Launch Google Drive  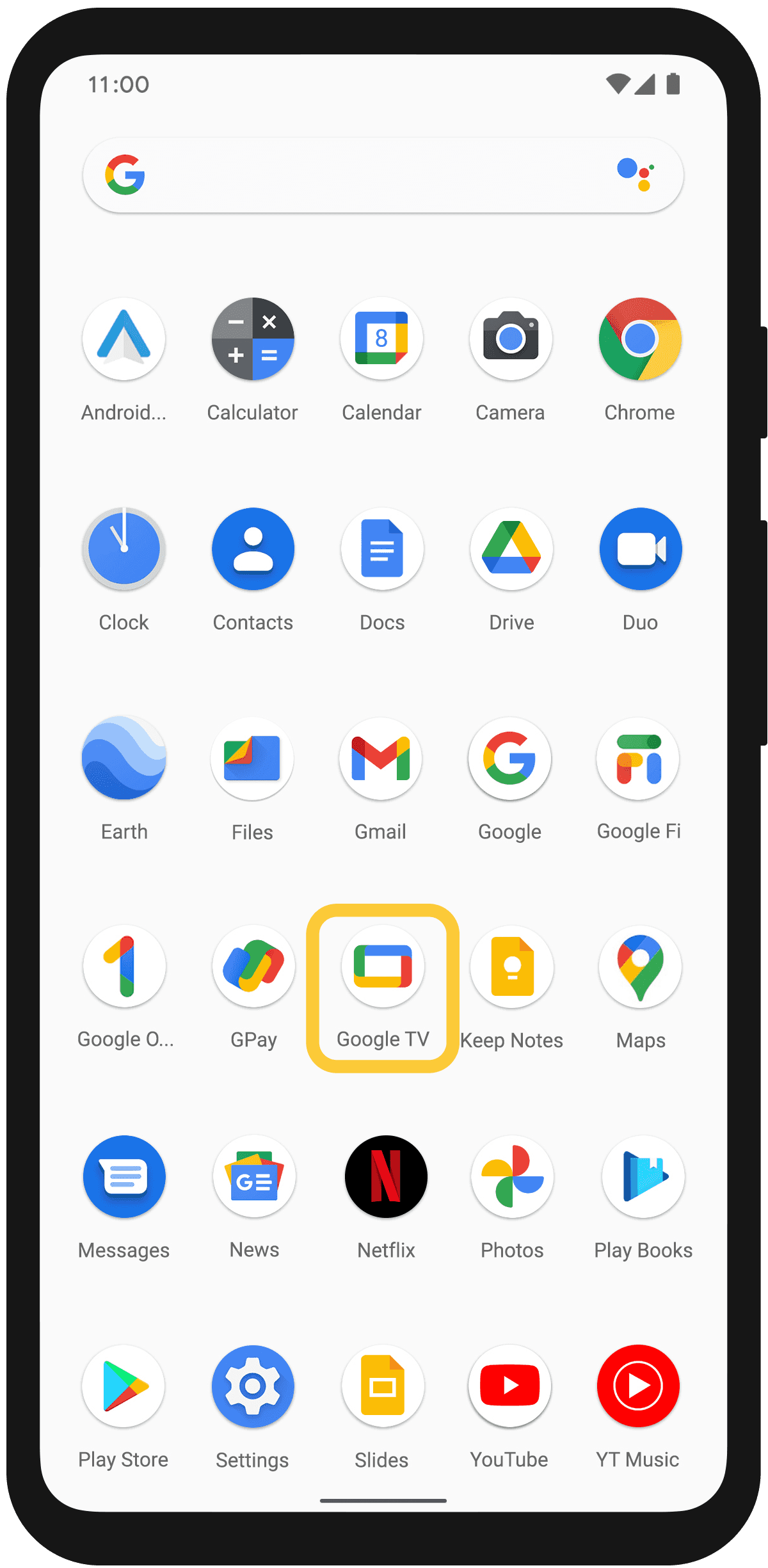click(511, 549)
